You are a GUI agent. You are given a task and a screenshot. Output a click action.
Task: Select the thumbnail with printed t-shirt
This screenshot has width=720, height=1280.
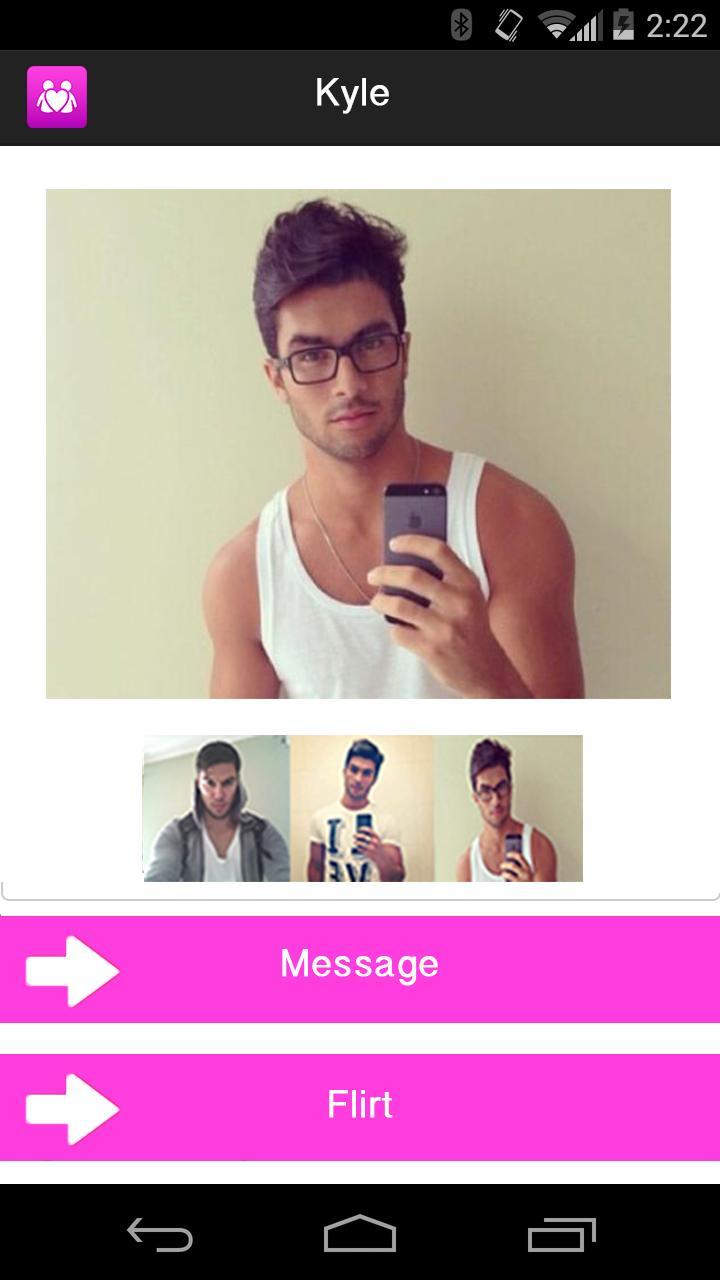[362, 808]
